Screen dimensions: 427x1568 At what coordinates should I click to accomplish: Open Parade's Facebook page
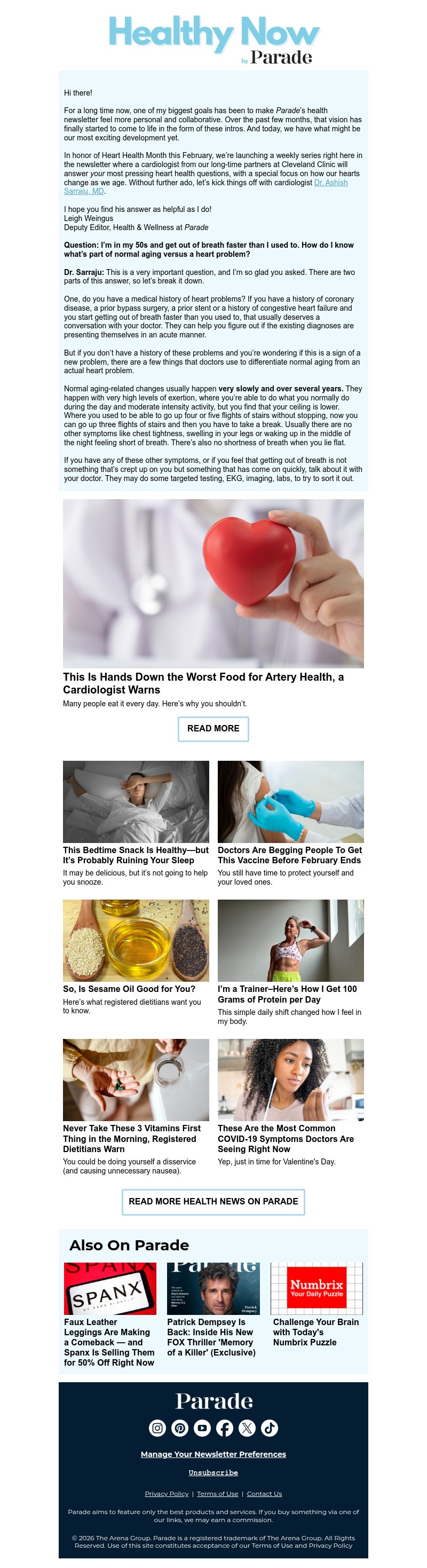(225, 1428)
